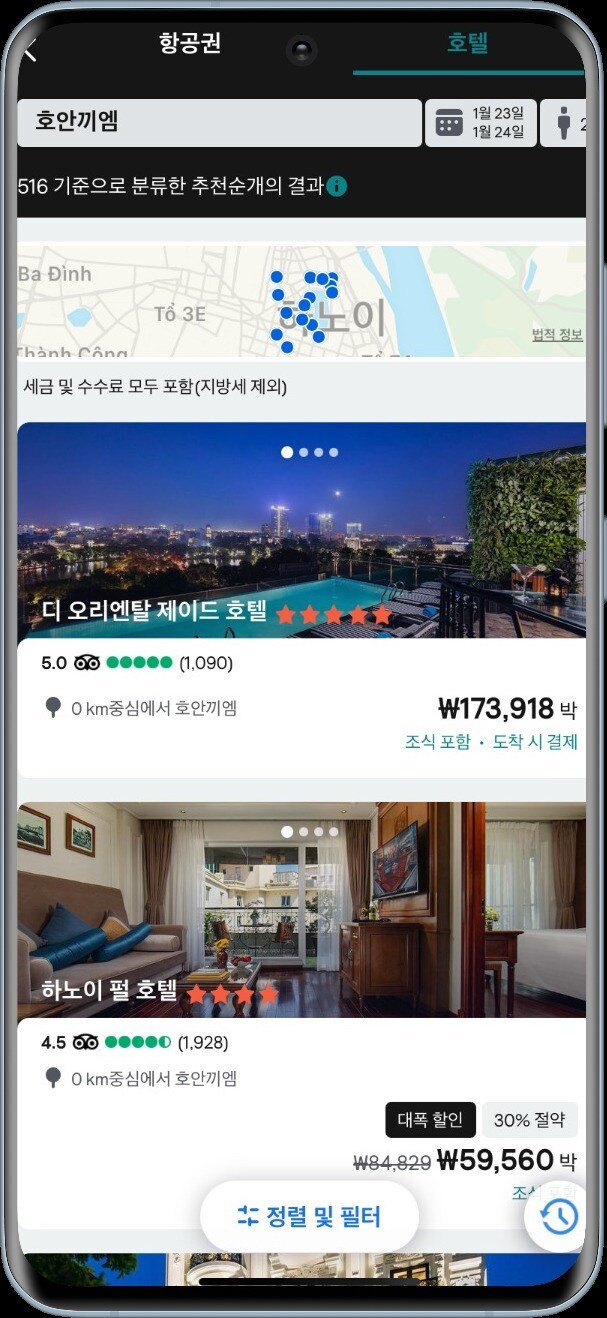Open the recent history clock button
The height and width of the screenshot is (1318, 607).
558,1216
